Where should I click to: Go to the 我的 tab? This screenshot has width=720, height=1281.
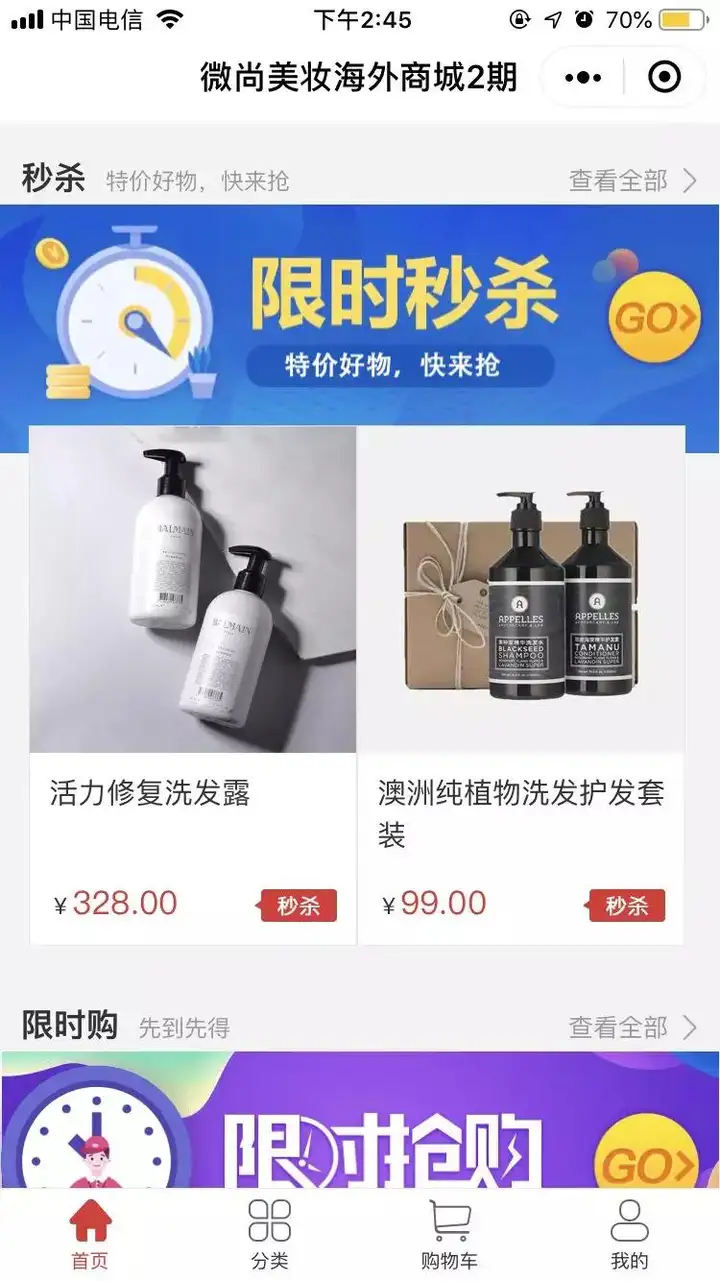click(x=629, y=1235)
